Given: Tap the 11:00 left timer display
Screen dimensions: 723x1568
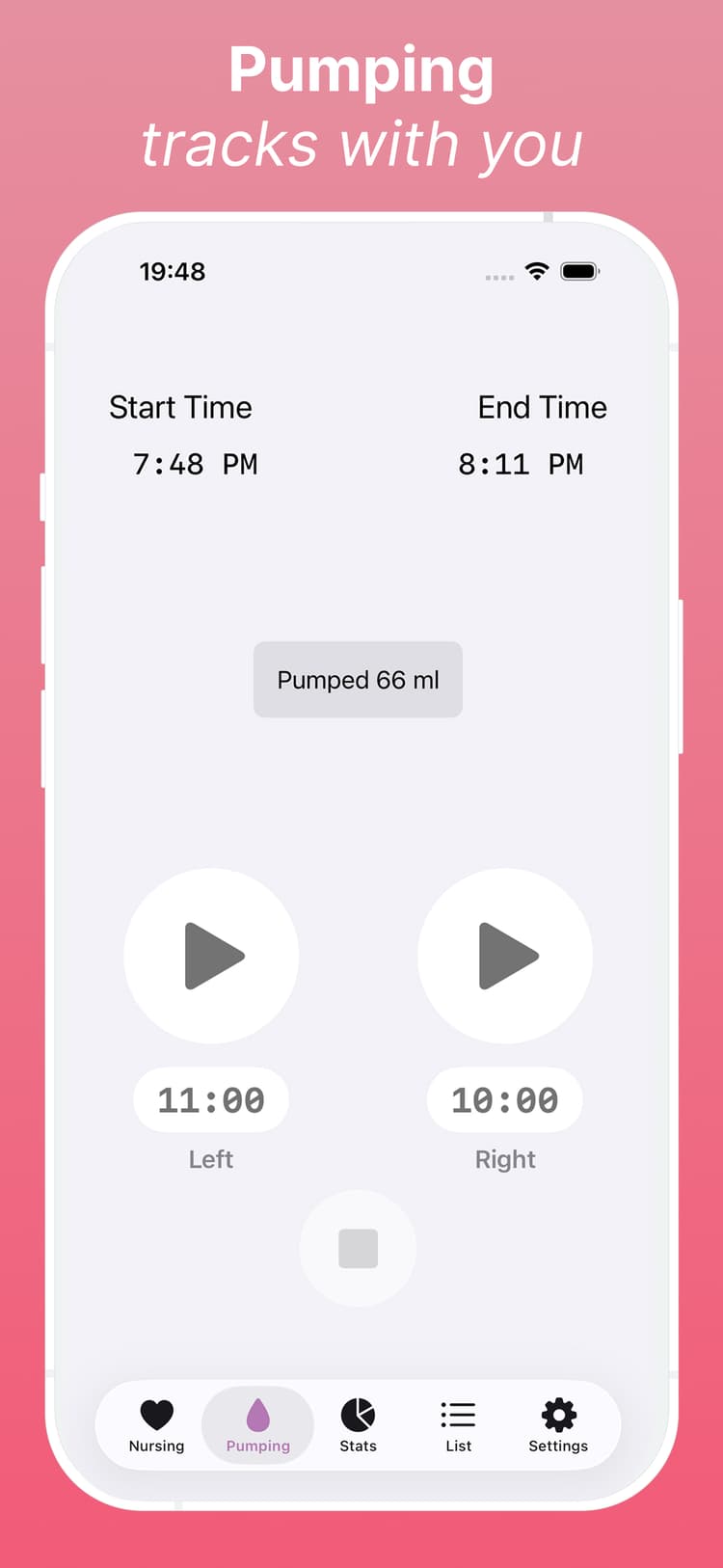Looking at the screenshot, I should (211, 1100).
